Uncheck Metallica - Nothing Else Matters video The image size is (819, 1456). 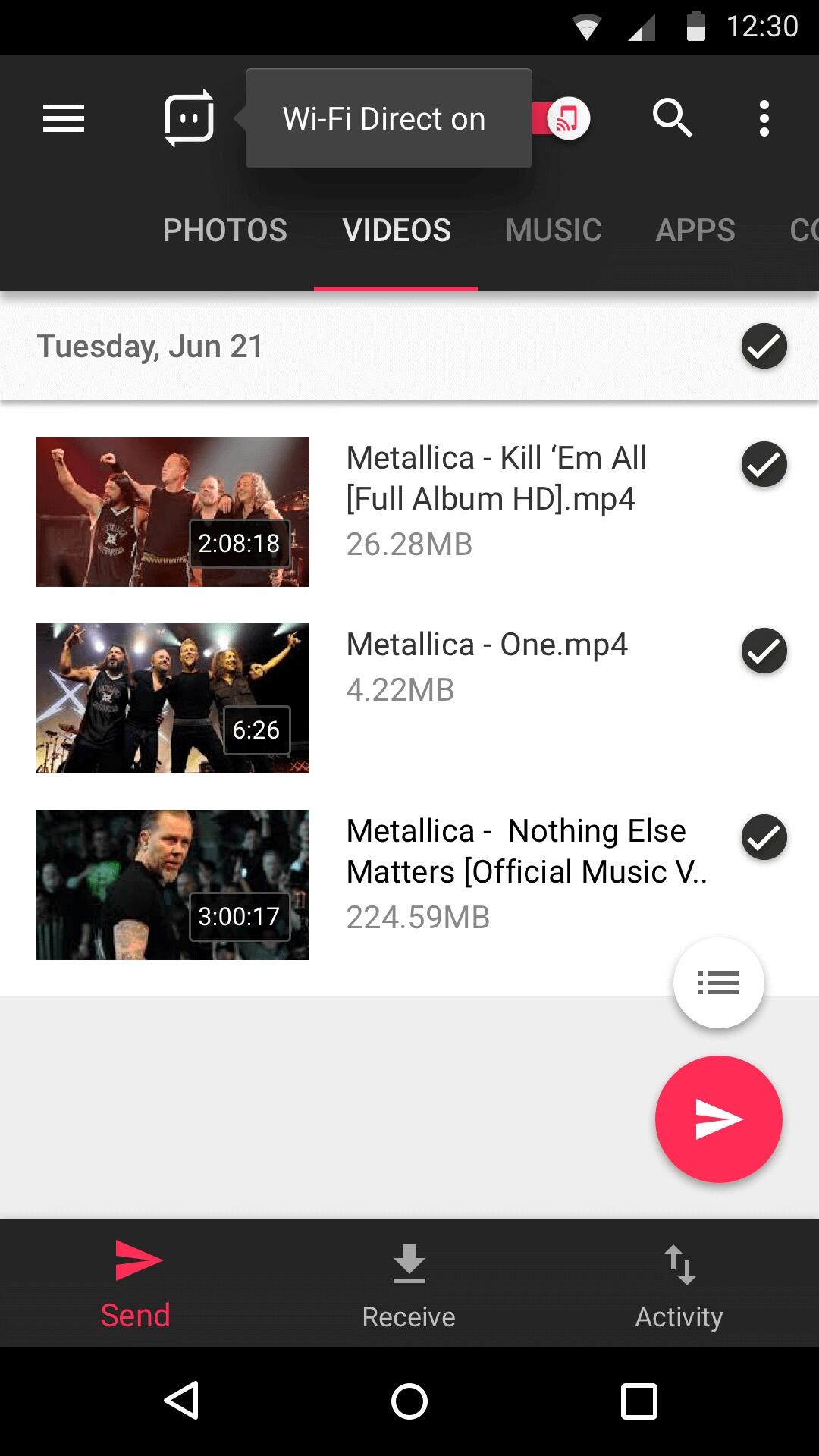click(x=764, y=837)
